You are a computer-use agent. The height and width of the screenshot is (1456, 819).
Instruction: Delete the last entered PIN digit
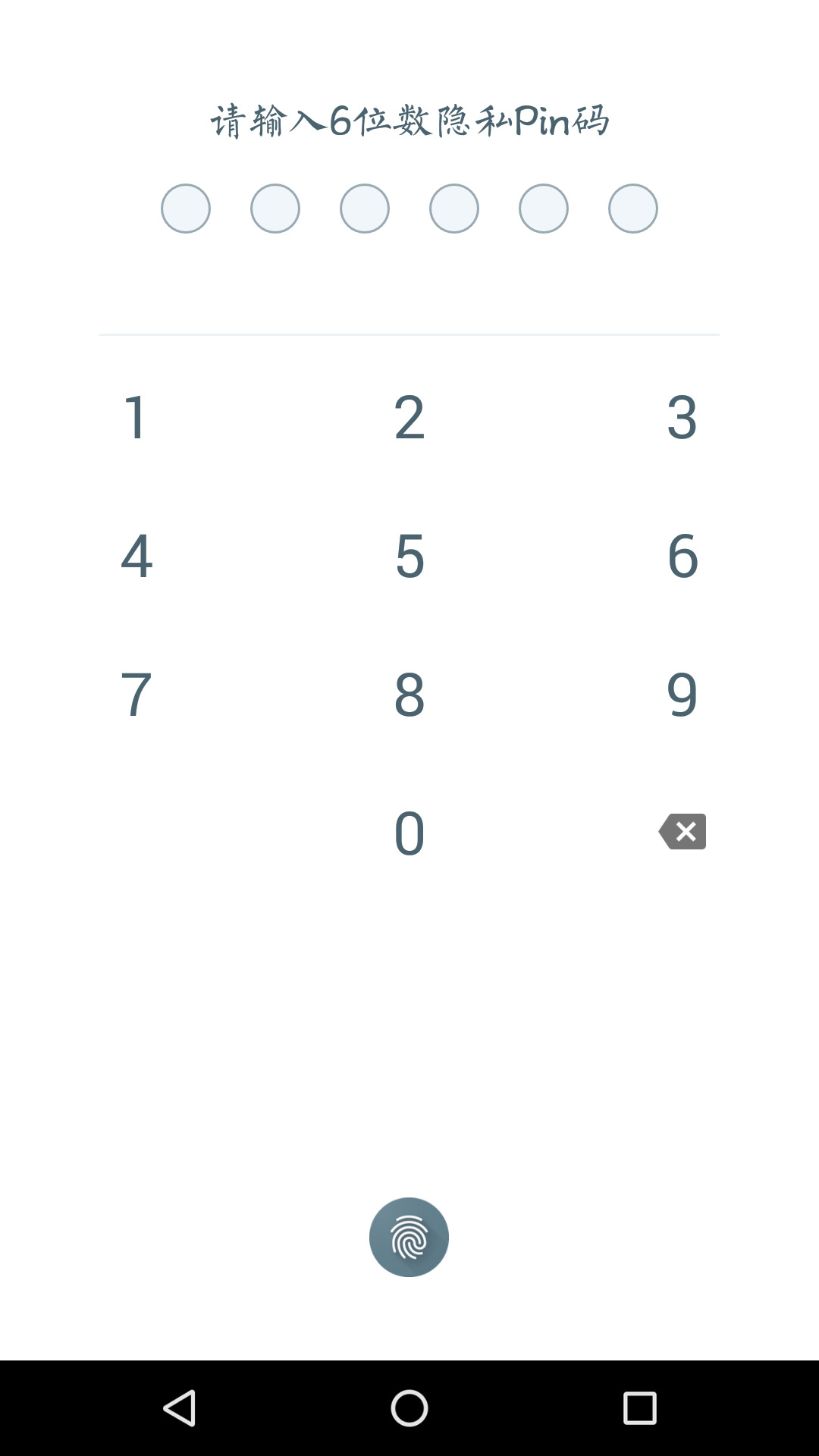[682, 832]
